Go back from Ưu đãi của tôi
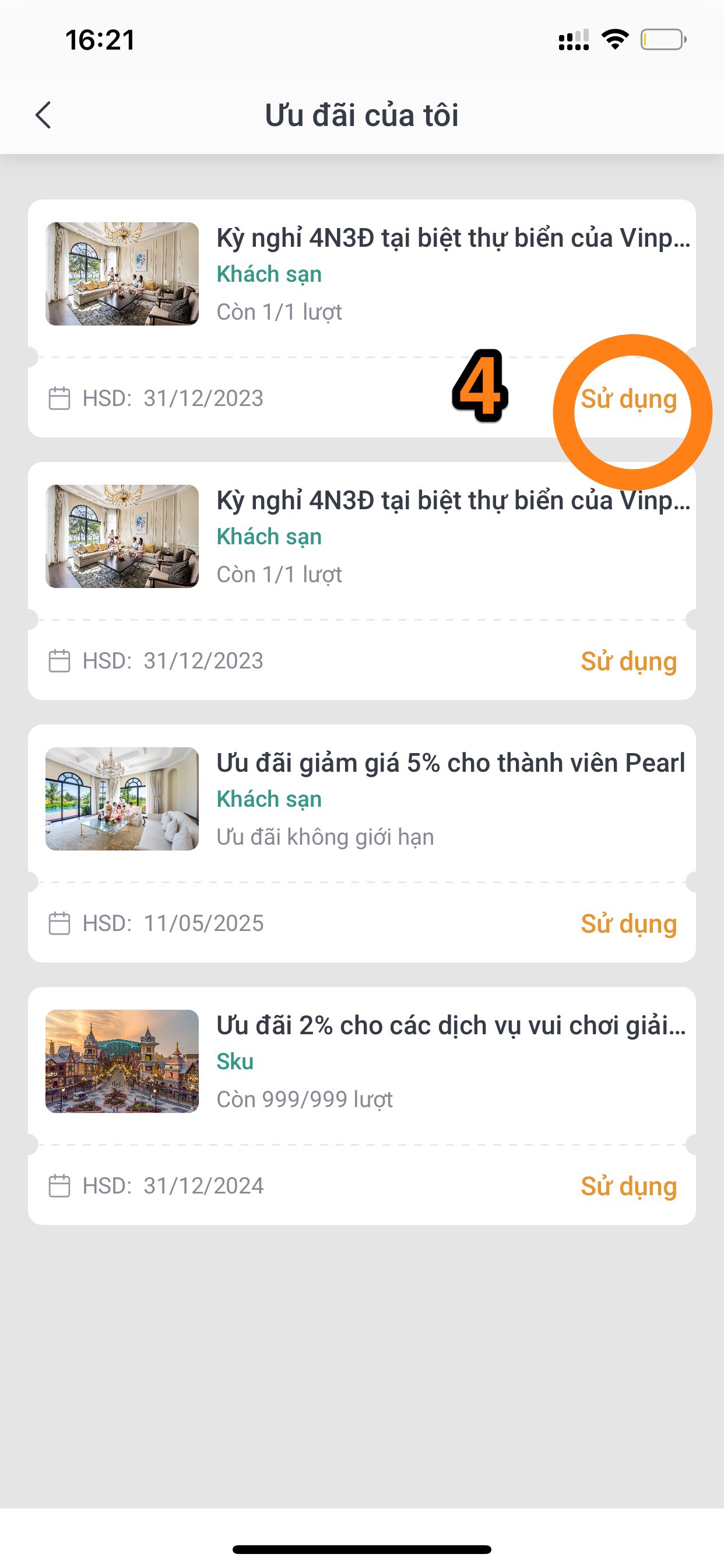The height and width of the screenshot is (1568, 724). coord(43,115)
